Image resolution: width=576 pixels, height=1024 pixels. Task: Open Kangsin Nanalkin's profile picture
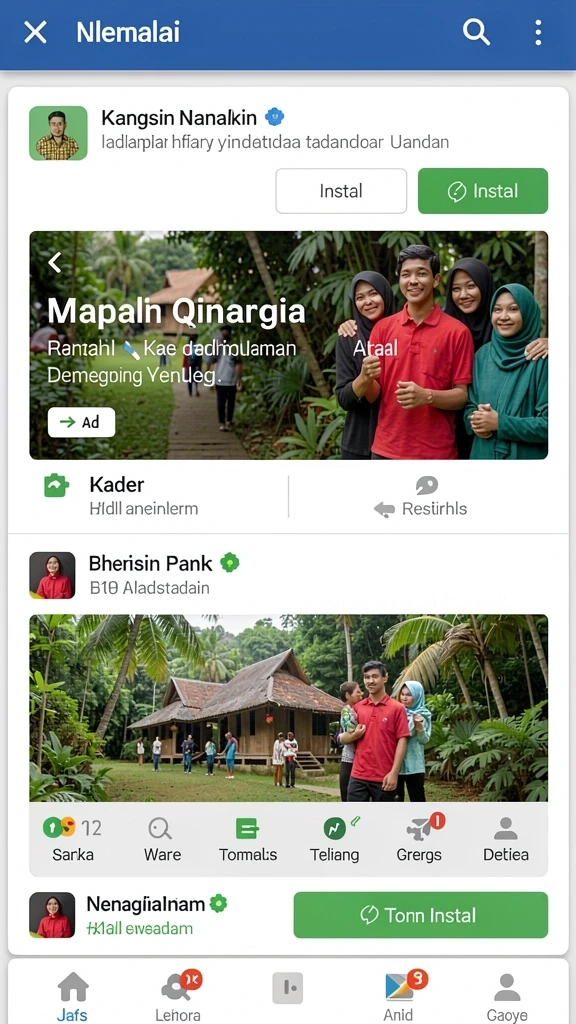(58, 133)
